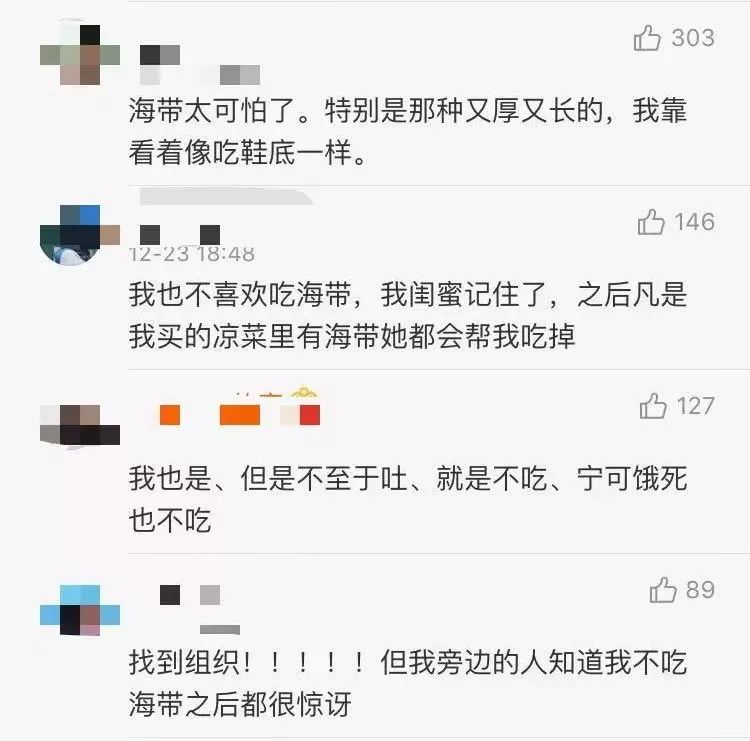The image size is (750, 741).
Task: Like the comment with 303 likes
Action: click(648, 39)
